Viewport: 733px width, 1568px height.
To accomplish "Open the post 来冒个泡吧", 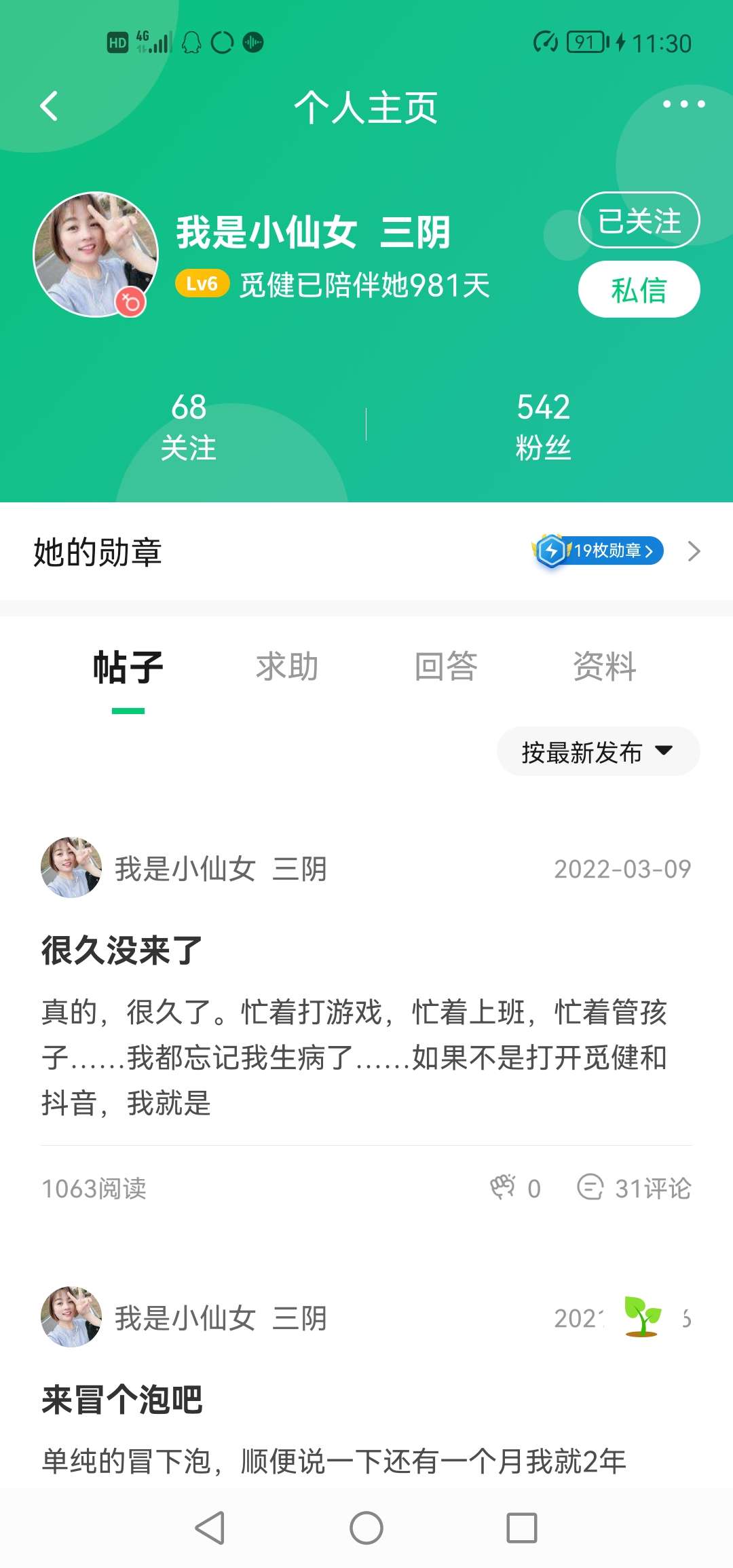I will tap(122, 1400).
